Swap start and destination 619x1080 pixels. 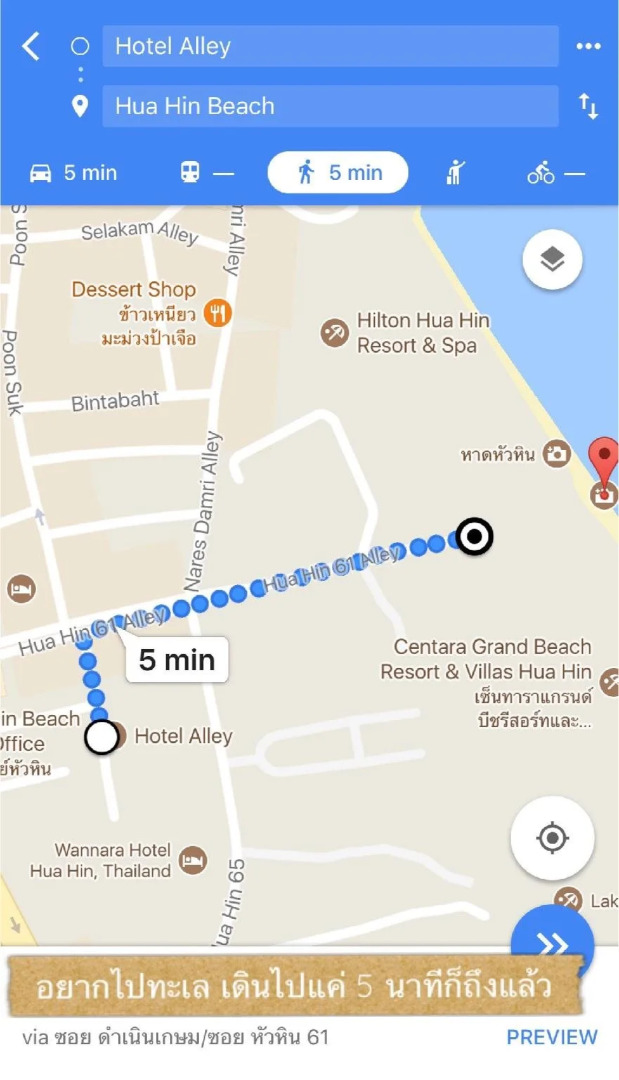pos(588,106)
